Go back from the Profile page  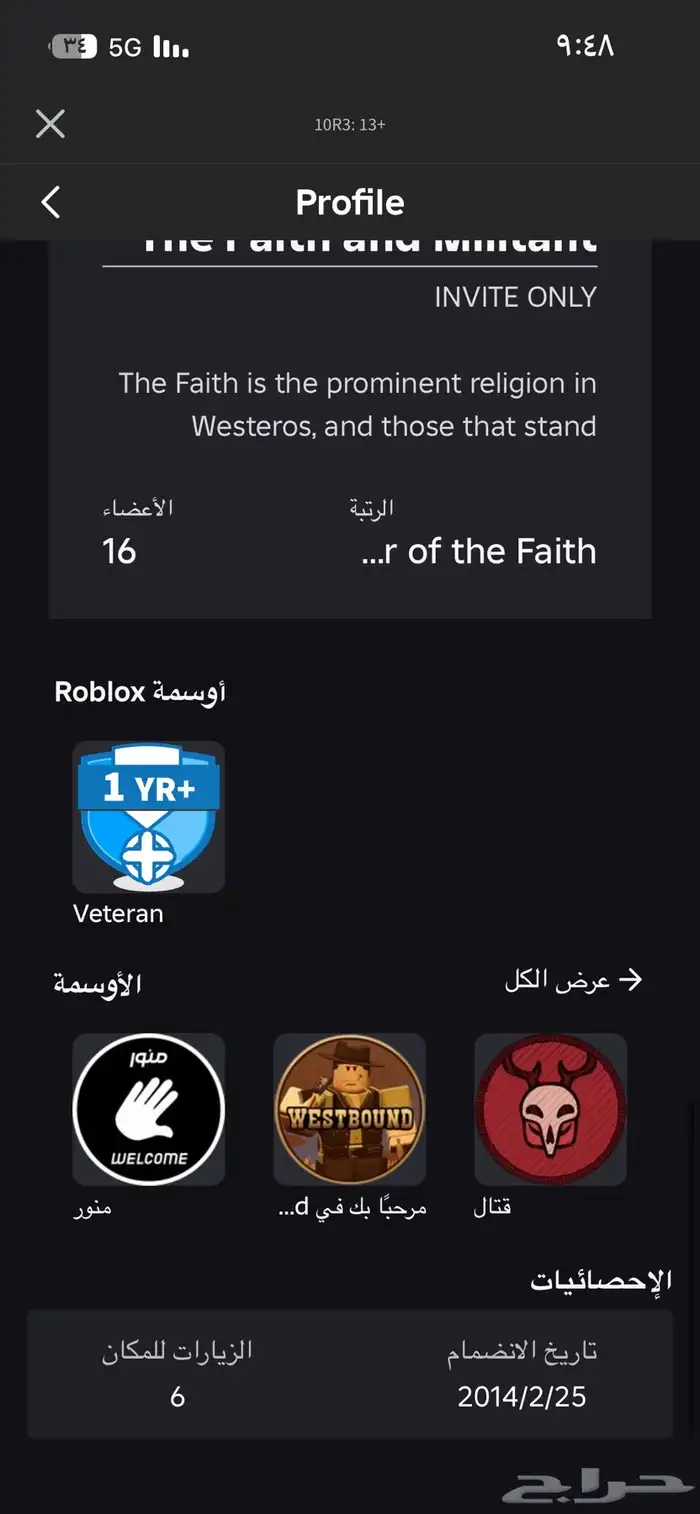tap(51, 202)
